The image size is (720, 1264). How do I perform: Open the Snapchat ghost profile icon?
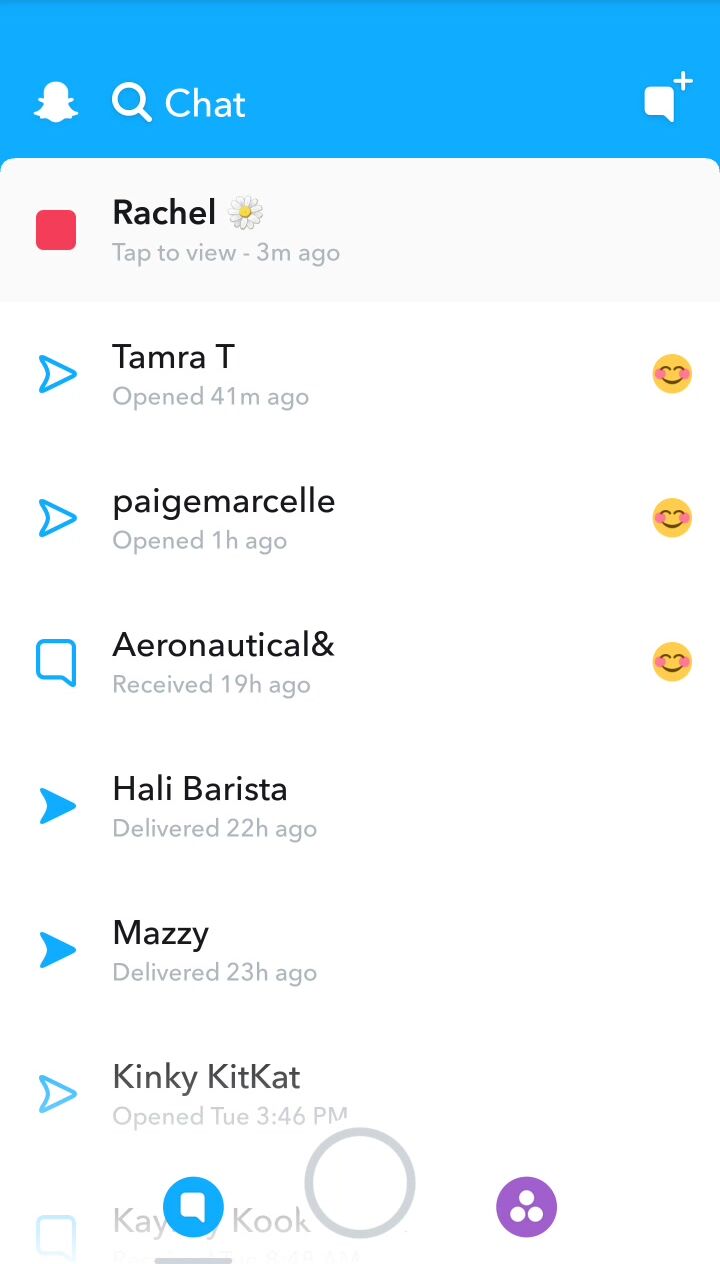(x=56, y=103)
